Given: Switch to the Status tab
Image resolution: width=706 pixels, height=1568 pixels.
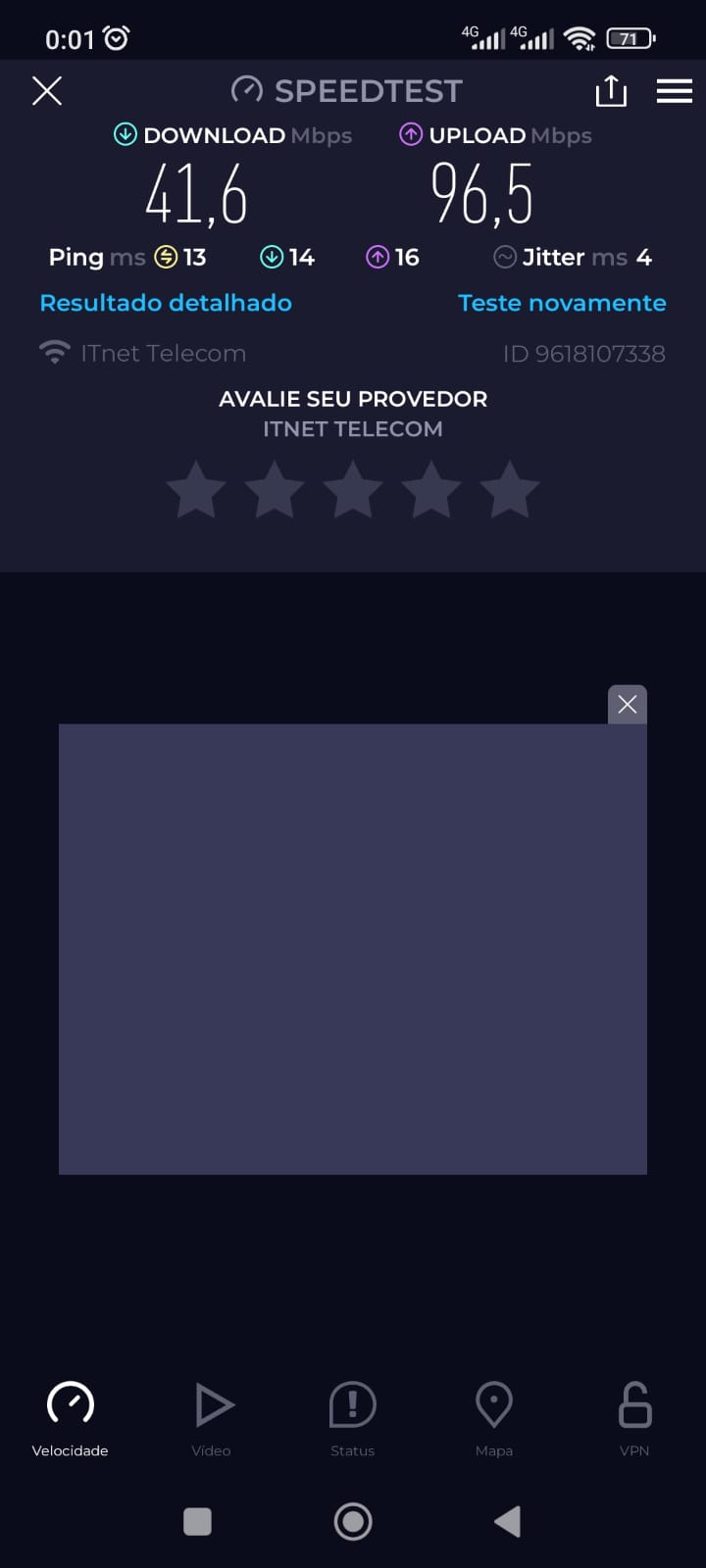Looking at the screenshot, I should coord(353,1416).
